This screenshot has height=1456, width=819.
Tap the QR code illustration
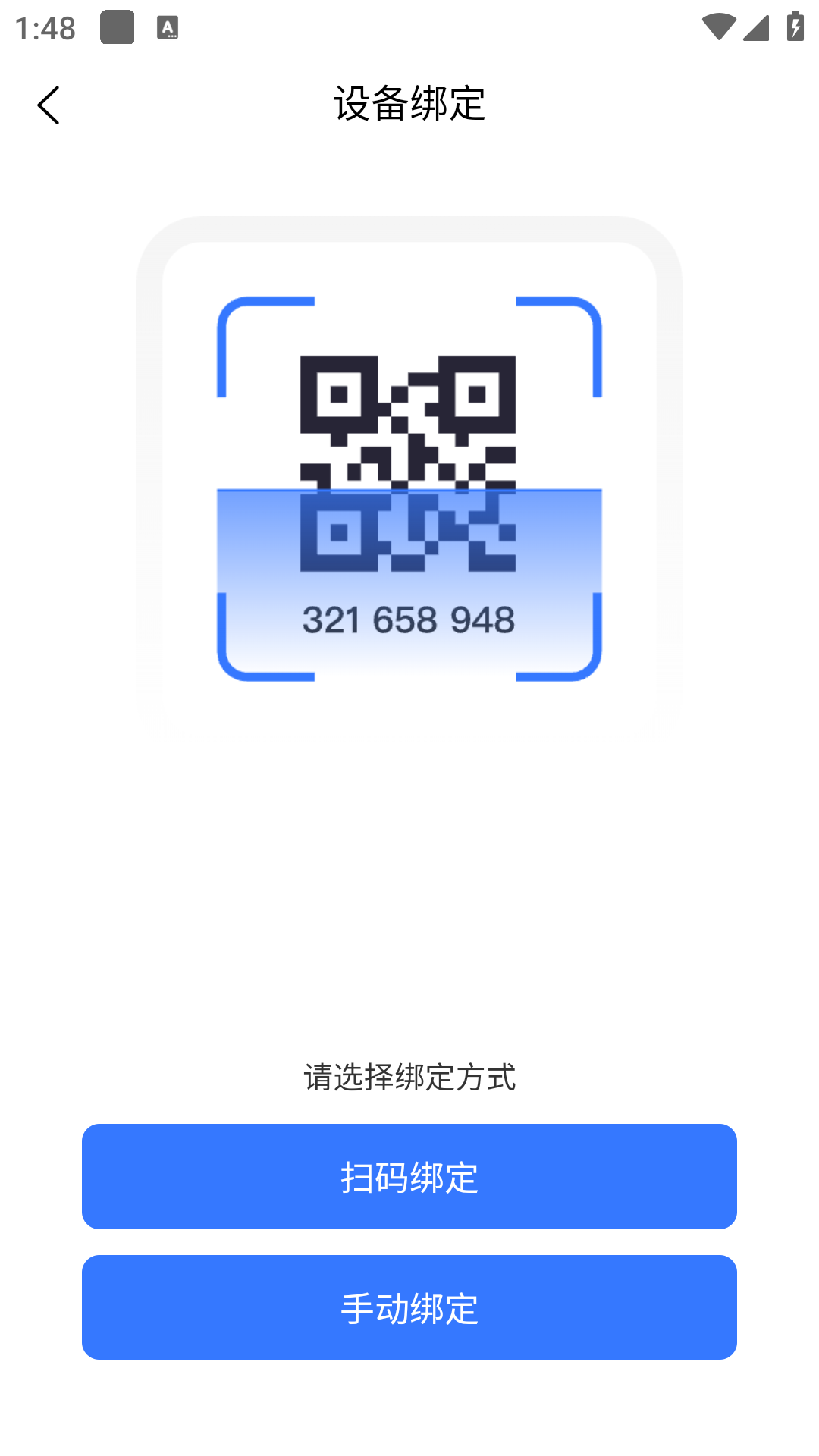409,463
